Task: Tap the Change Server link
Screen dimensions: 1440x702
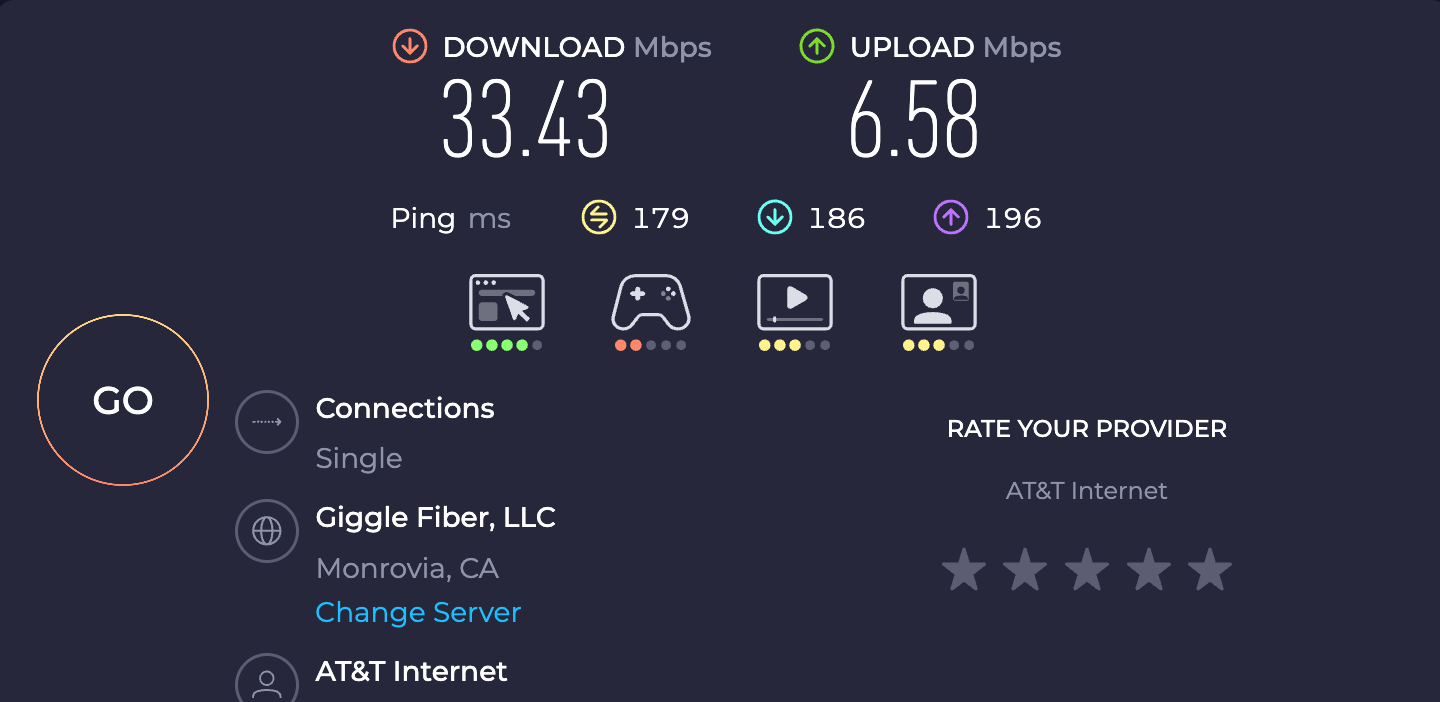Action: 418,612
